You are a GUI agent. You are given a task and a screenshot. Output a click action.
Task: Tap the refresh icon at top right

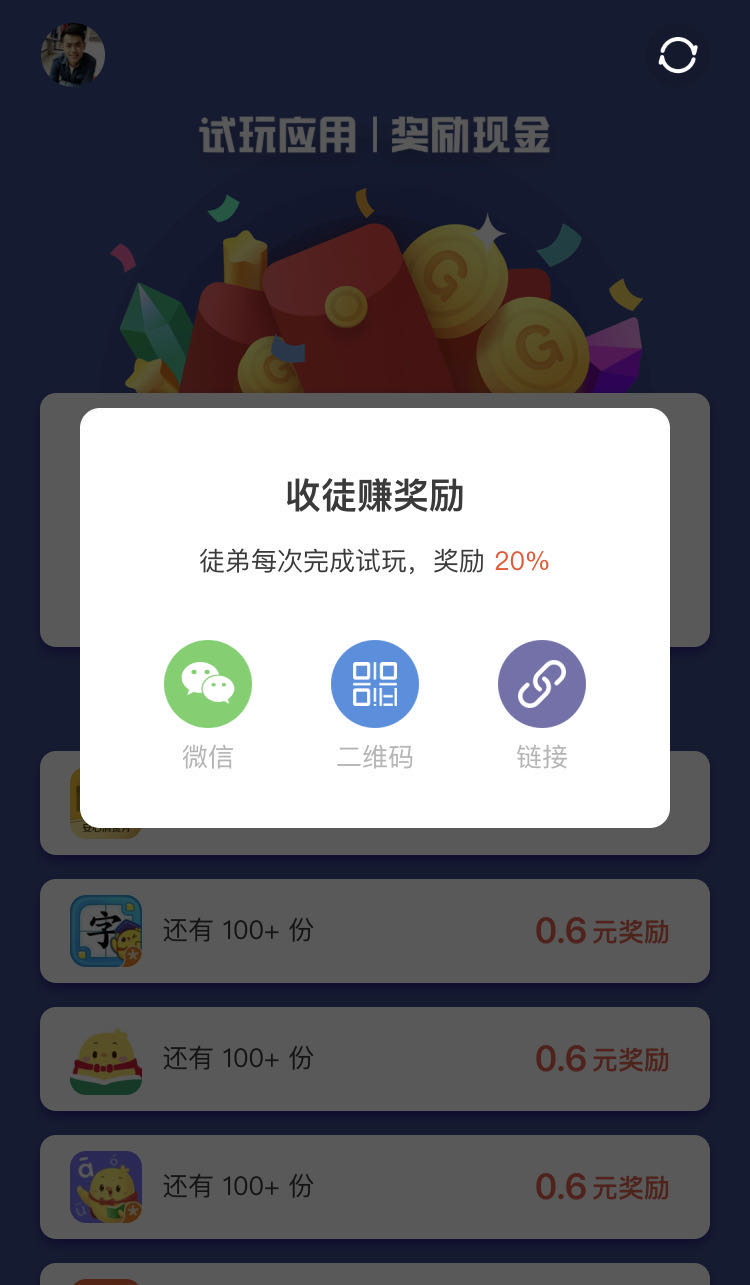[678, 55]
